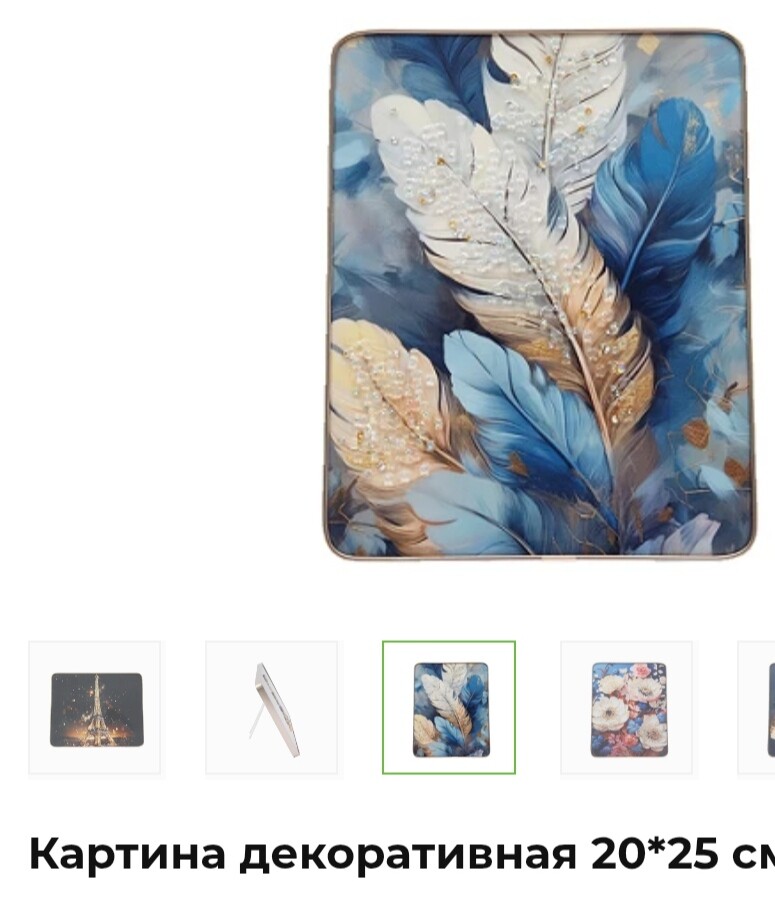Open the large feather painting product image
Image resolution: width=775 pixels, height=898 pixels.
(x=540, y=293)
